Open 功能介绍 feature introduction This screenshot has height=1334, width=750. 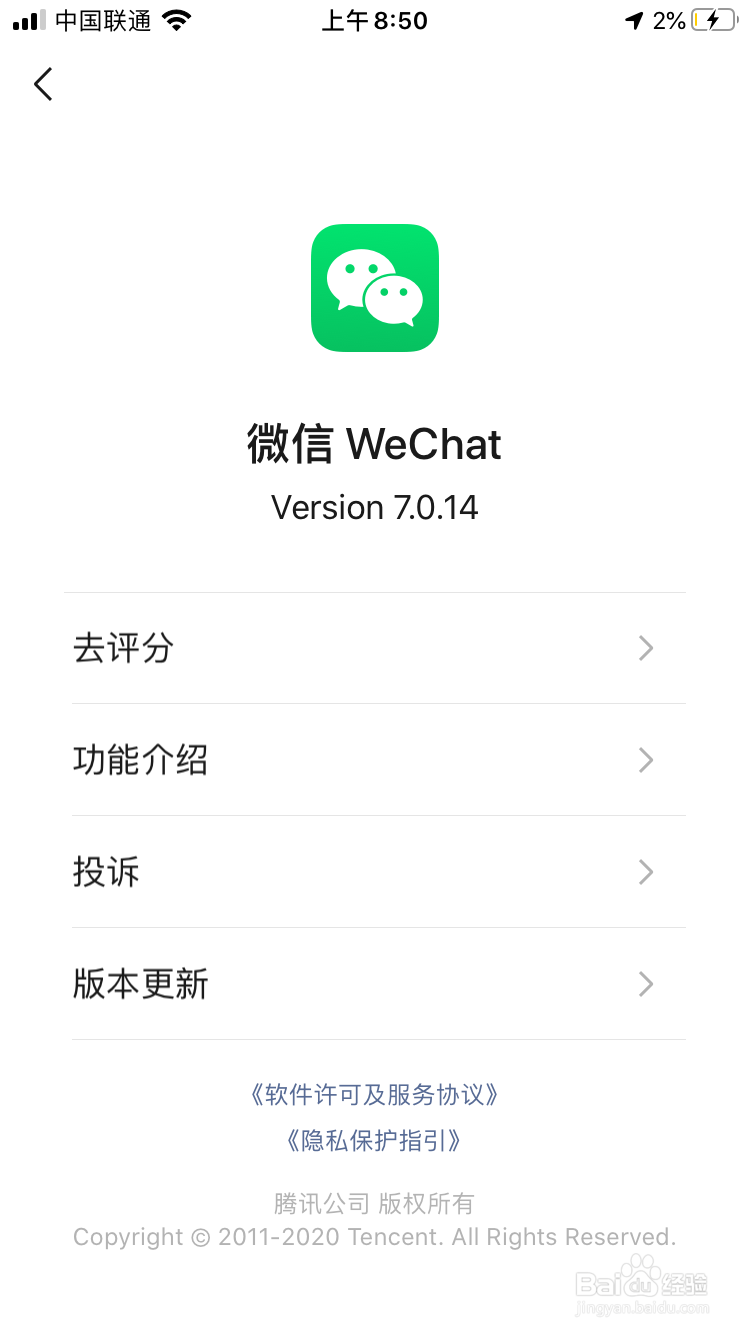pyautogui.click(x=375, y=760)
